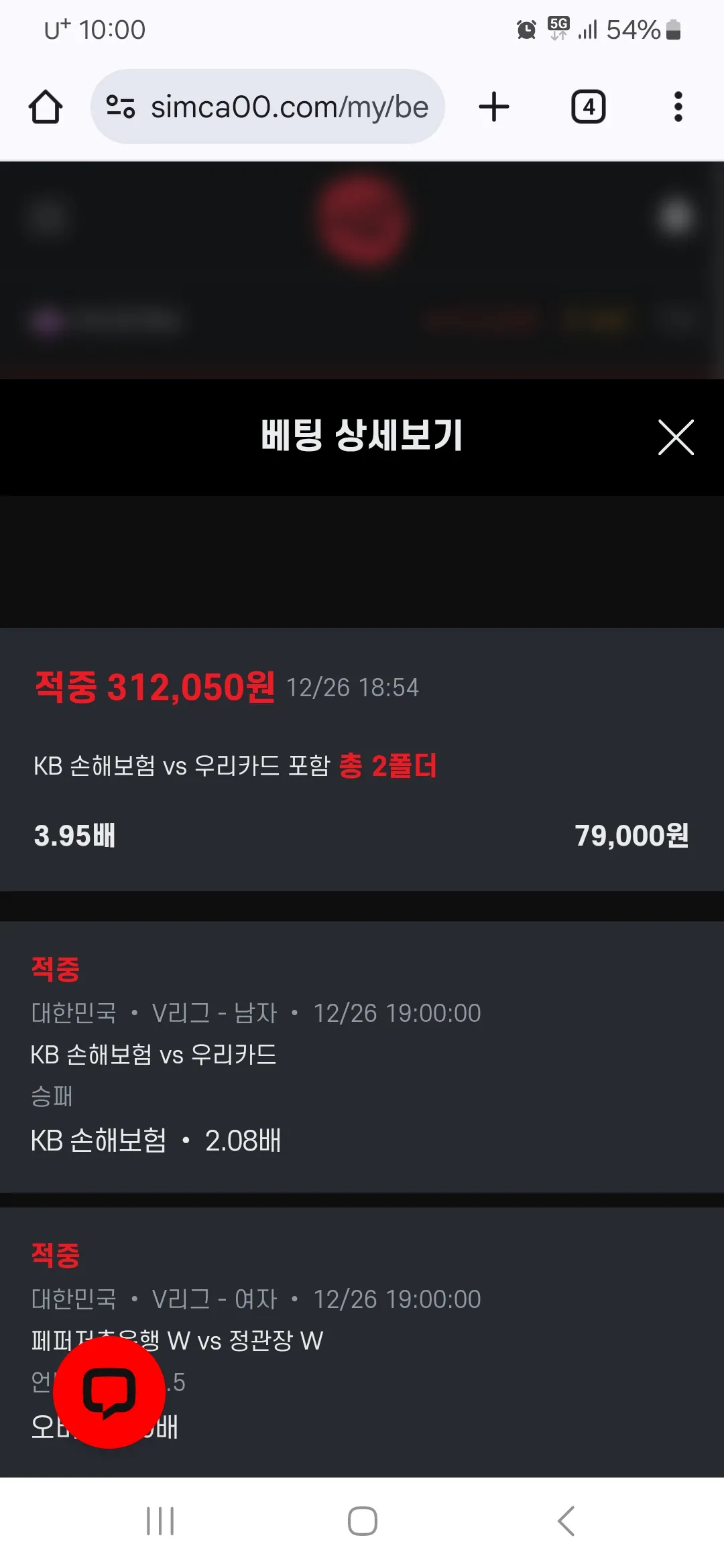The image size is (724, 1568).
Task: View site info from the address bar icon
Action: click(x=121, y=107)
